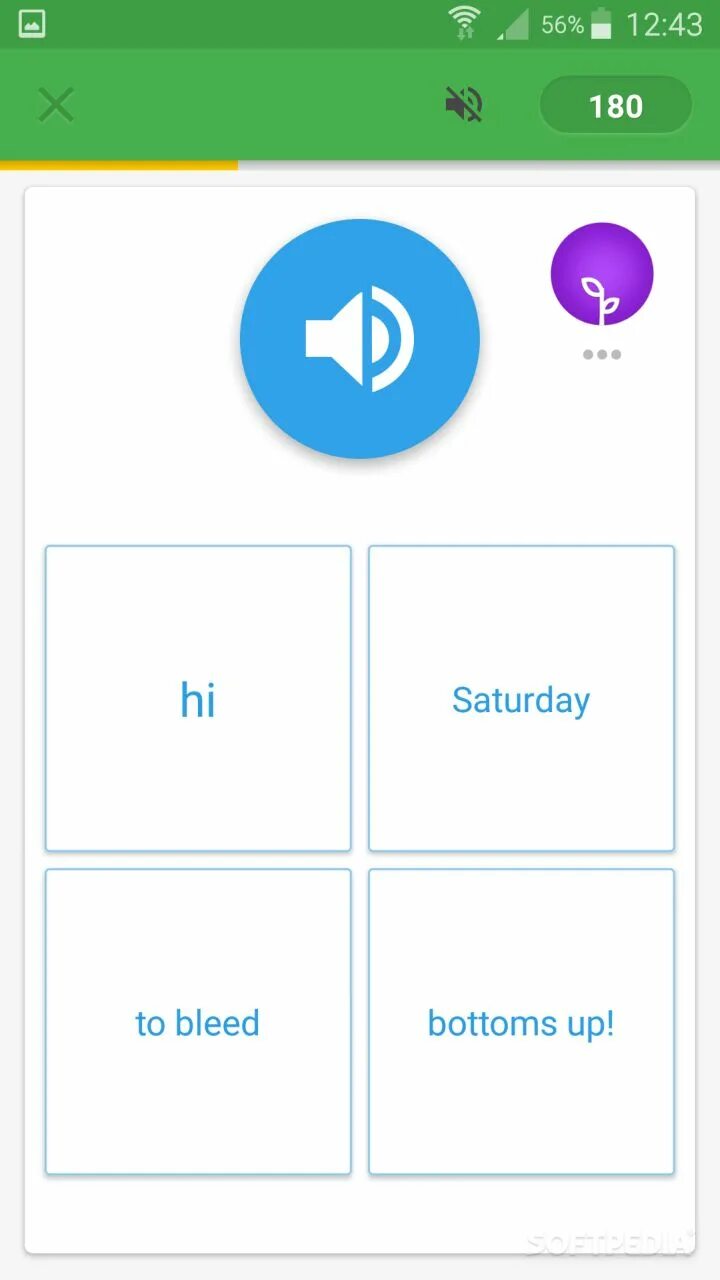The image size is (720, 1280).
Task: Select the answer "hi"
Action: click(x=198, y=699)
